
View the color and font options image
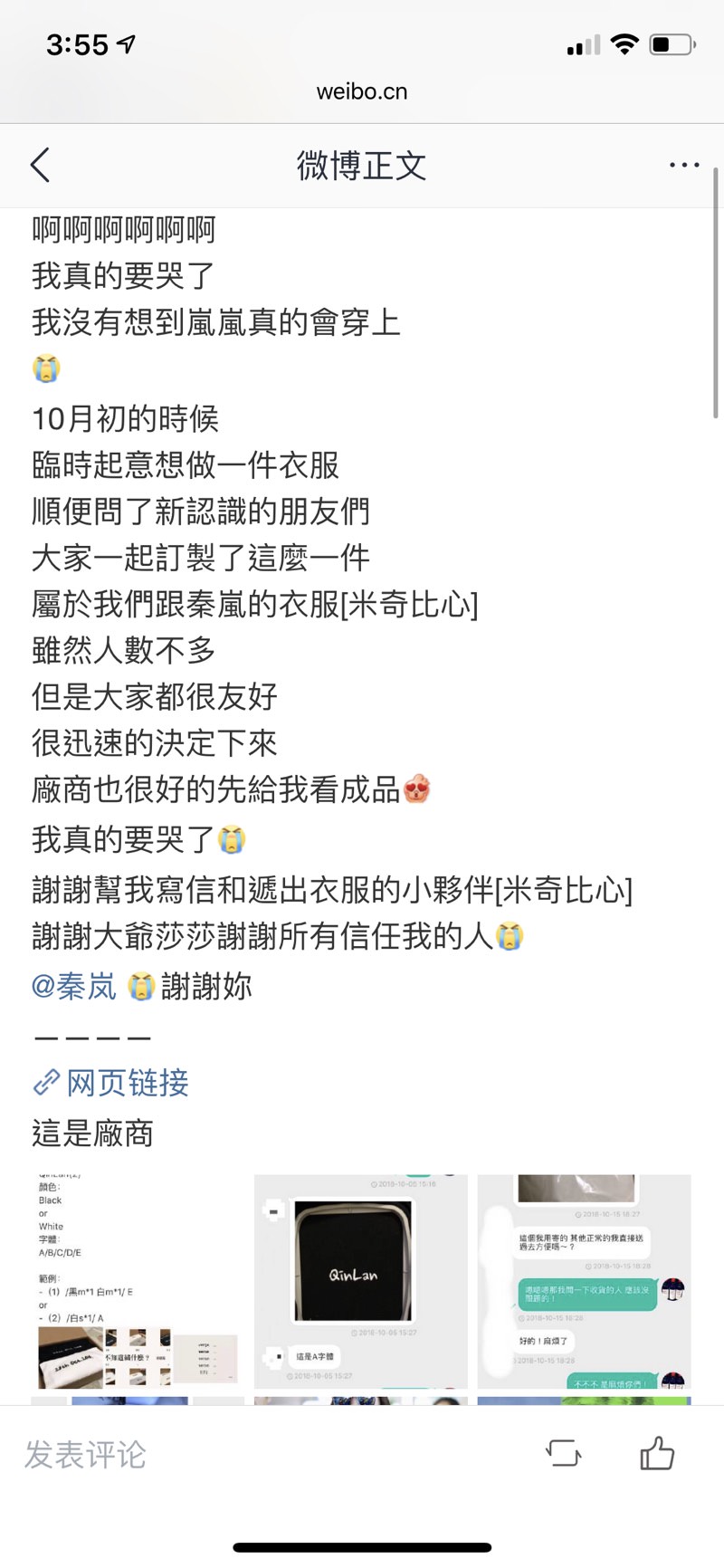click(x=138, y=1281)
